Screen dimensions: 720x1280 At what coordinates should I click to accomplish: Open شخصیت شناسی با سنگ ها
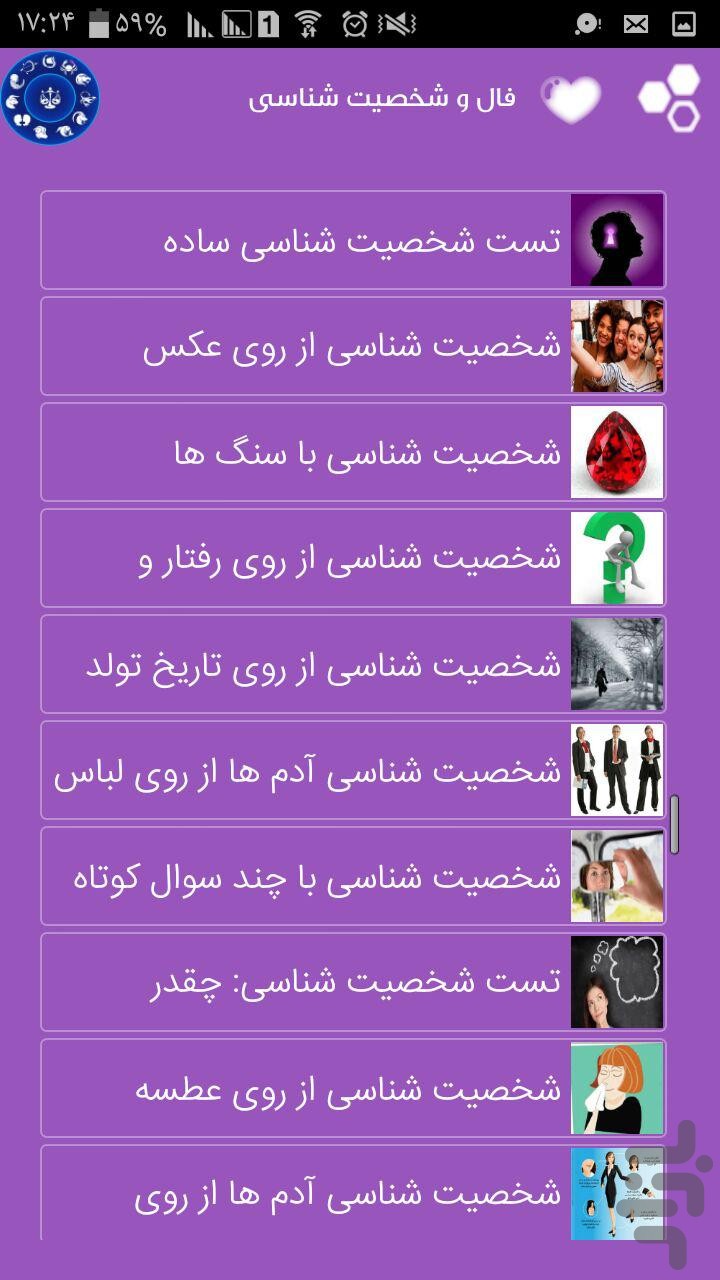coord(353,452)
